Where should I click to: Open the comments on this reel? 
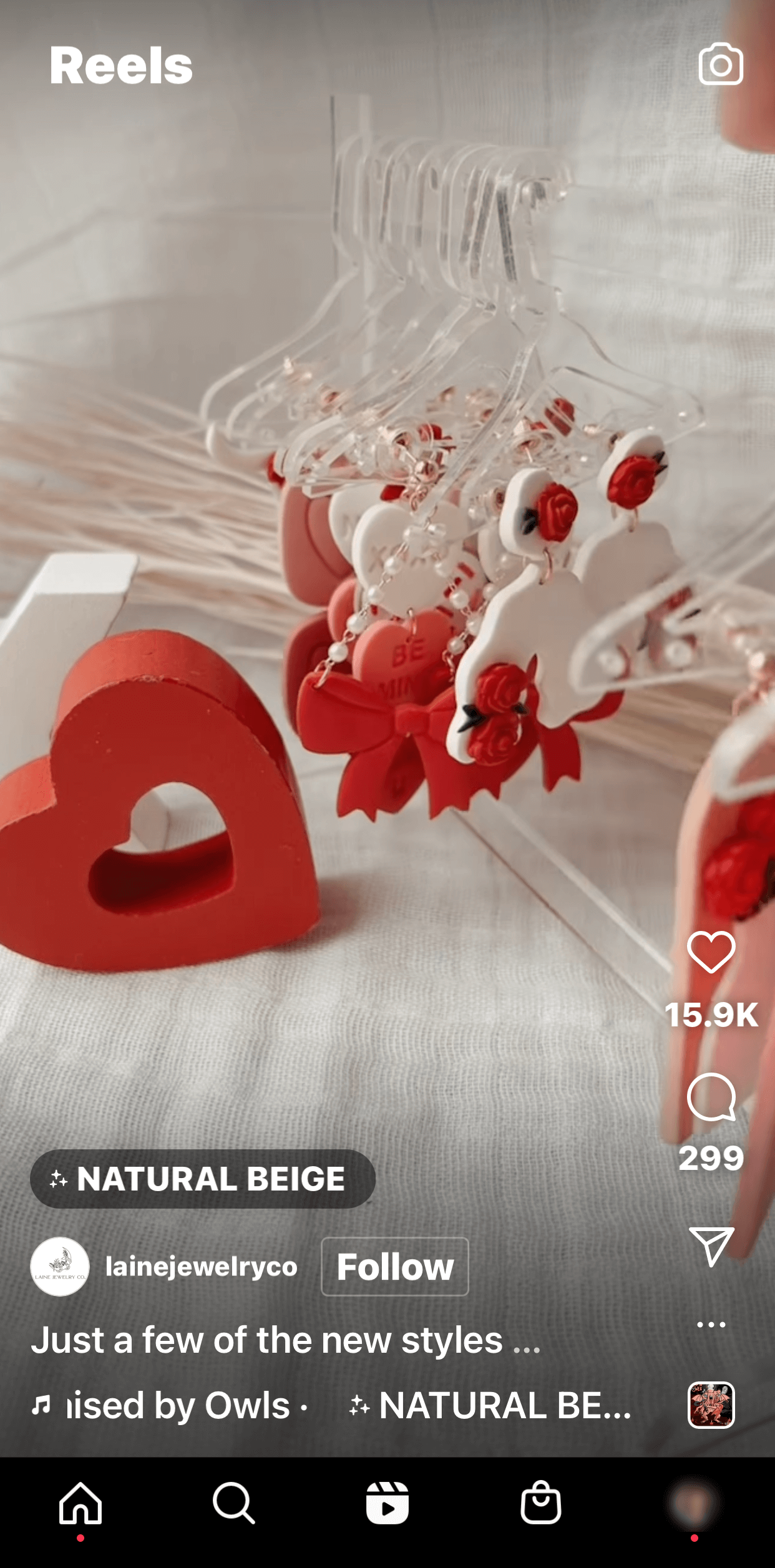click(x=711, y=1097)
